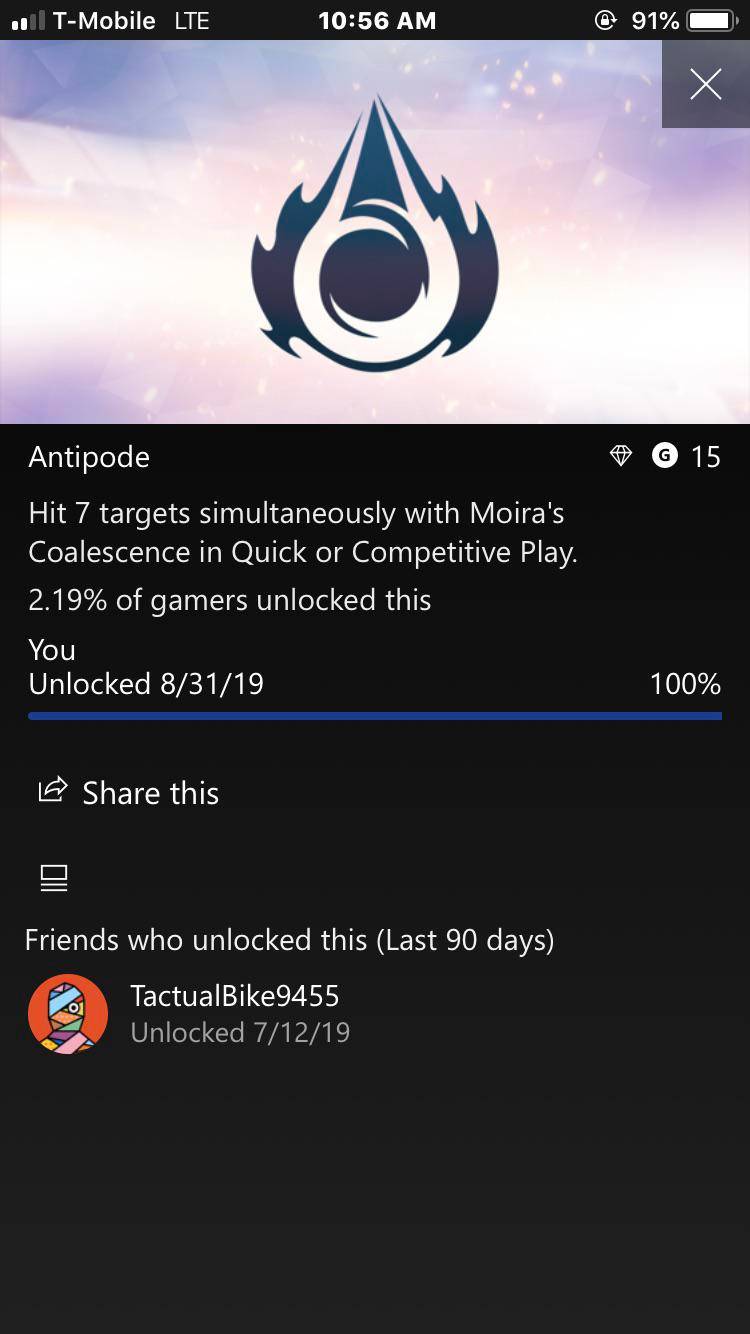Tap TactualBike9455's avatar picture

coord(67,1013)
